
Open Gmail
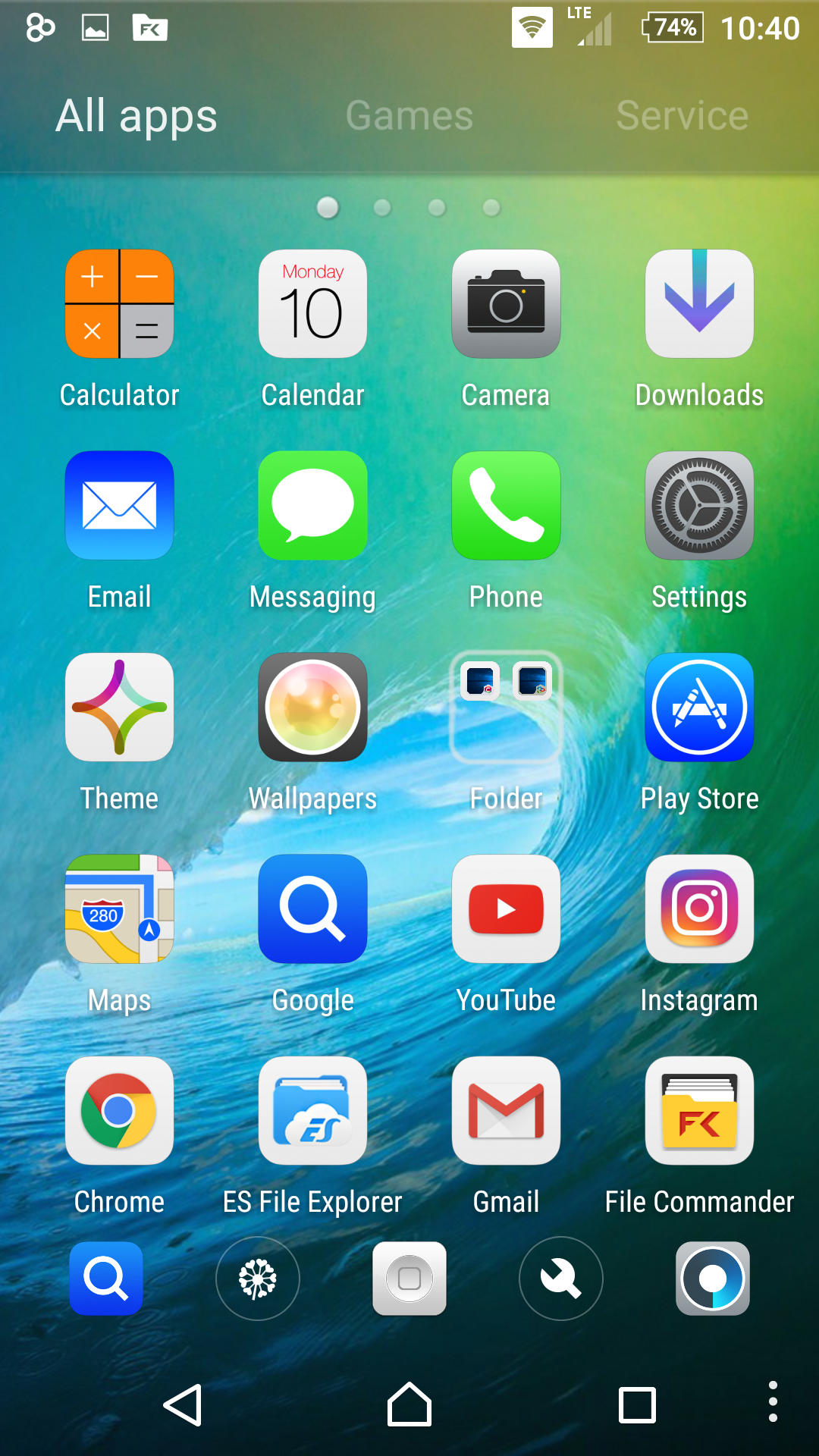pos(506,1111)
